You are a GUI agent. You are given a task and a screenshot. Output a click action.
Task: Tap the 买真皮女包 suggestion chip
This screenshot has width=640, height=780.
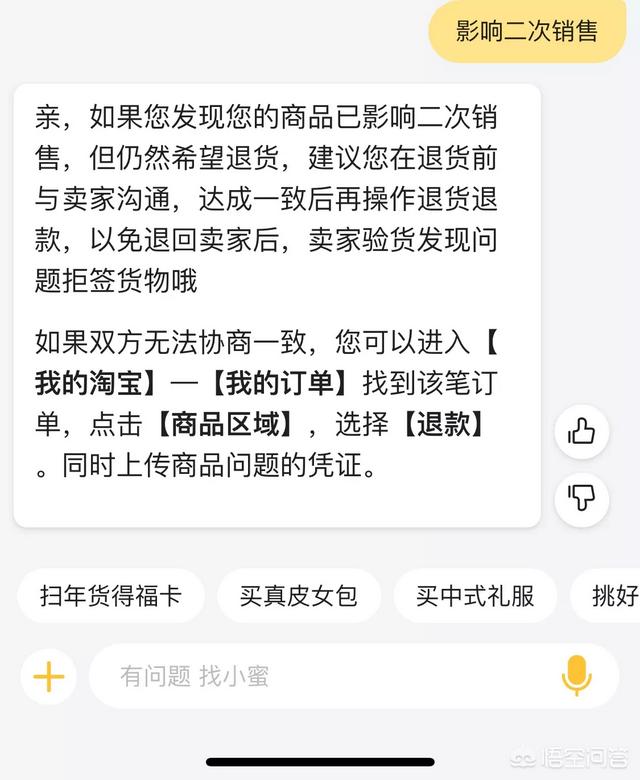(x=299, y=597)
